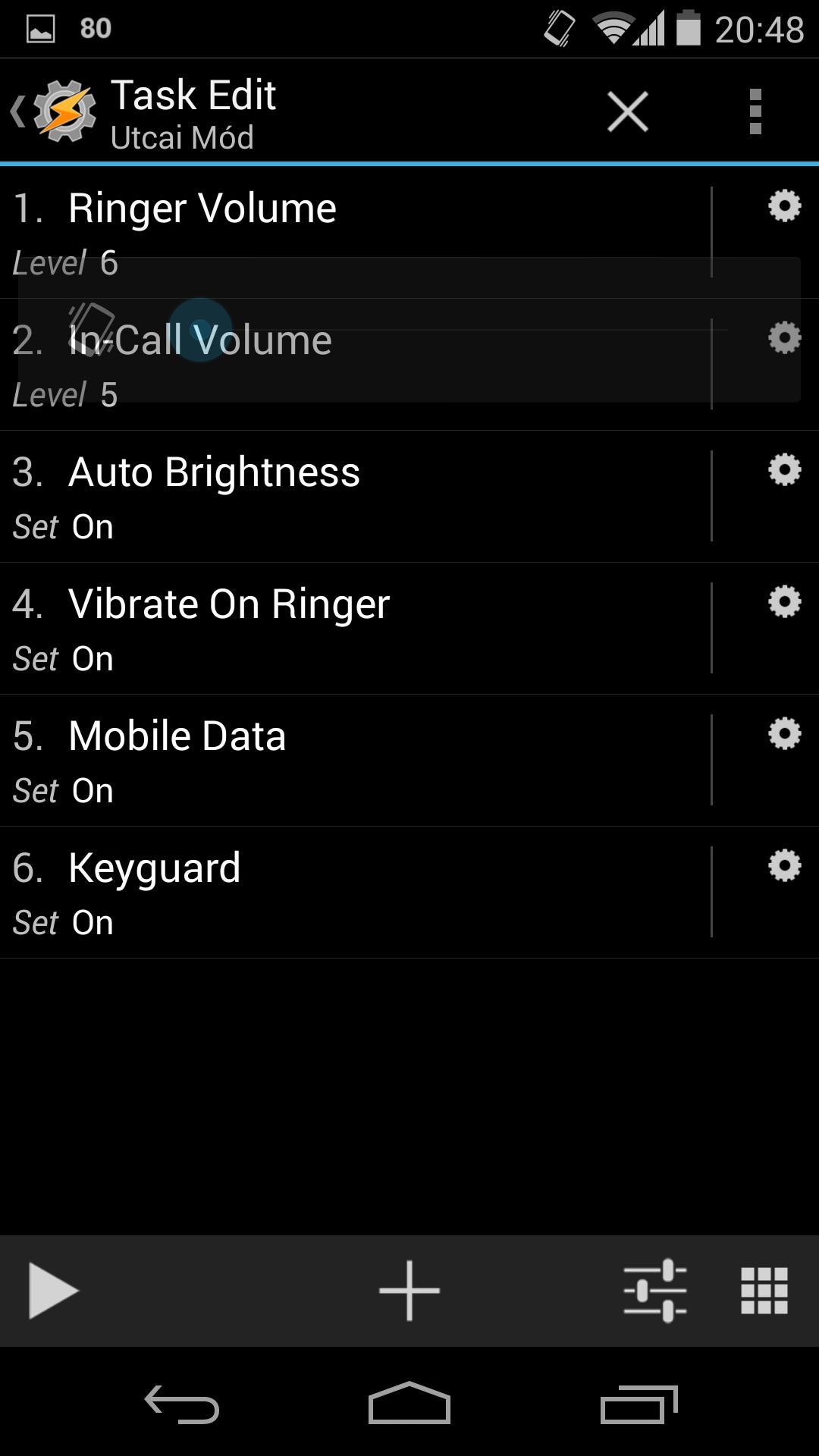Open the Vibrate On Ringer action
This screenshot has width=819, height=1456.
355,629
